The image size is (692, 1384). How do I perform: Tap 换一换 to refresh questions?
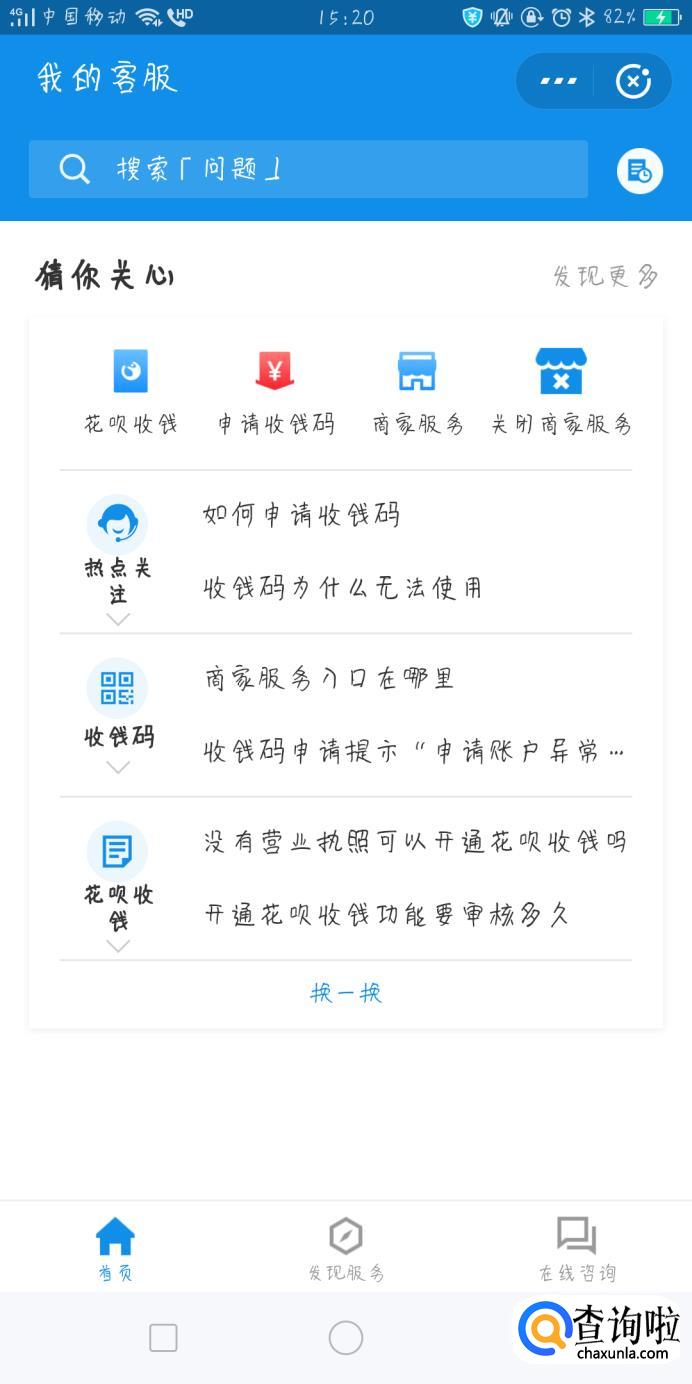346,993
